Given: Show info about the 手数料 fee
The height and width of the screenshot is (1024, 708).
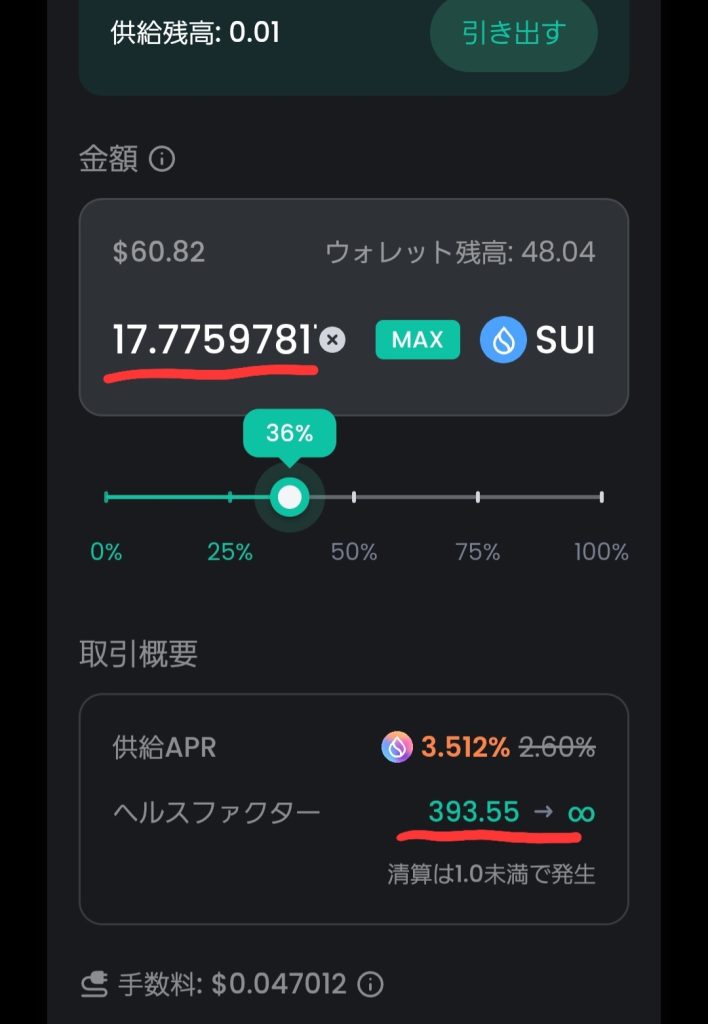Looking at the screenshot, I should click(x=370, y=985).
